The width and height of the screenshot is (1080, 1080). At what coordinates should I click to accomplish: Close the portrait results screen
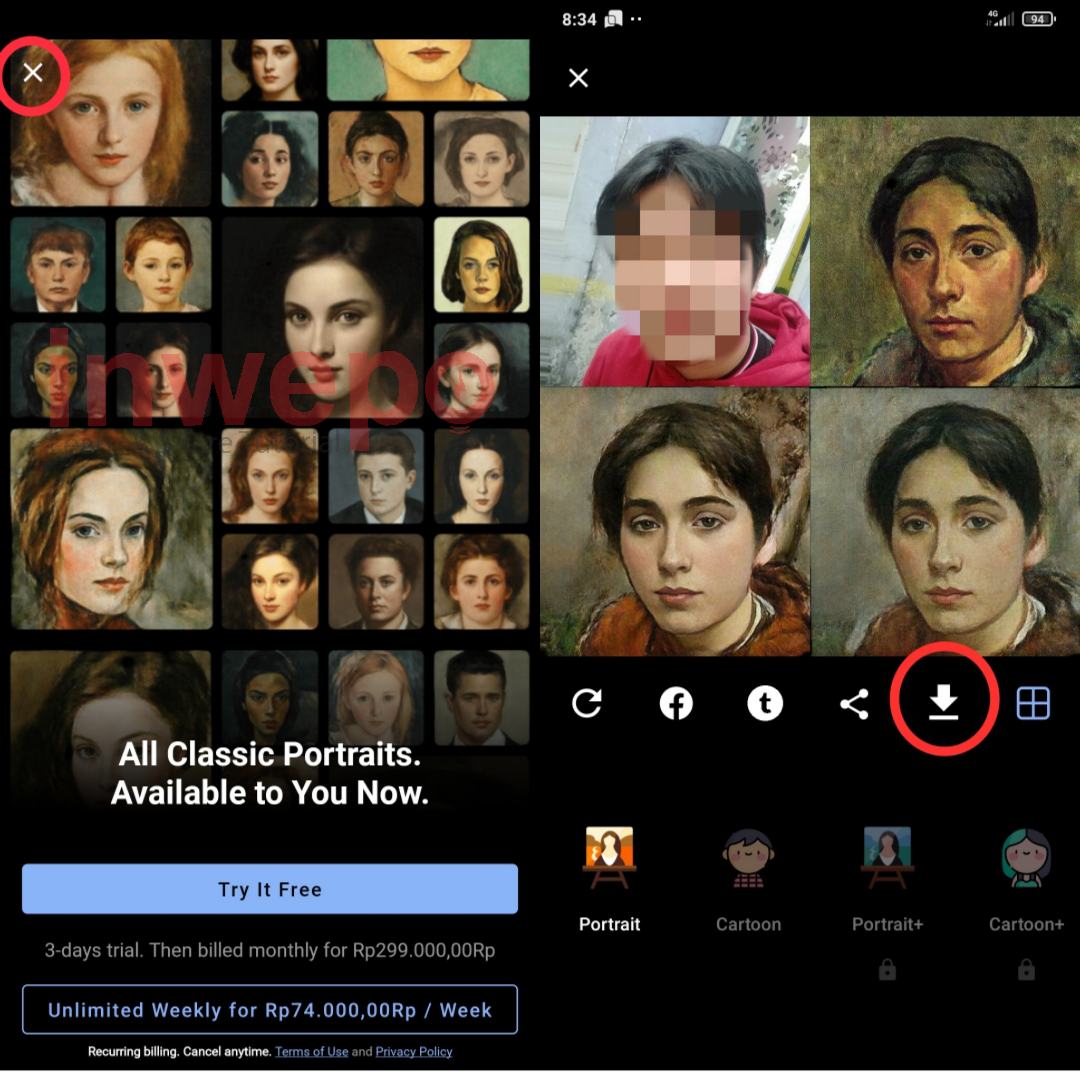578,78
